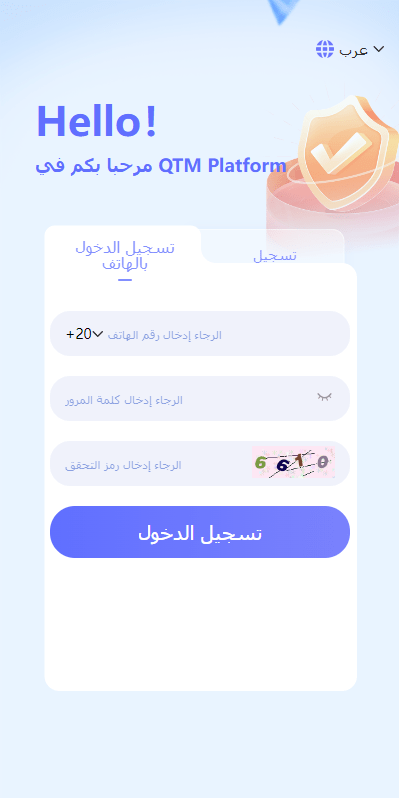Toggle password visibility eye icon
The image size is (399, 798).
coord(324,397)
